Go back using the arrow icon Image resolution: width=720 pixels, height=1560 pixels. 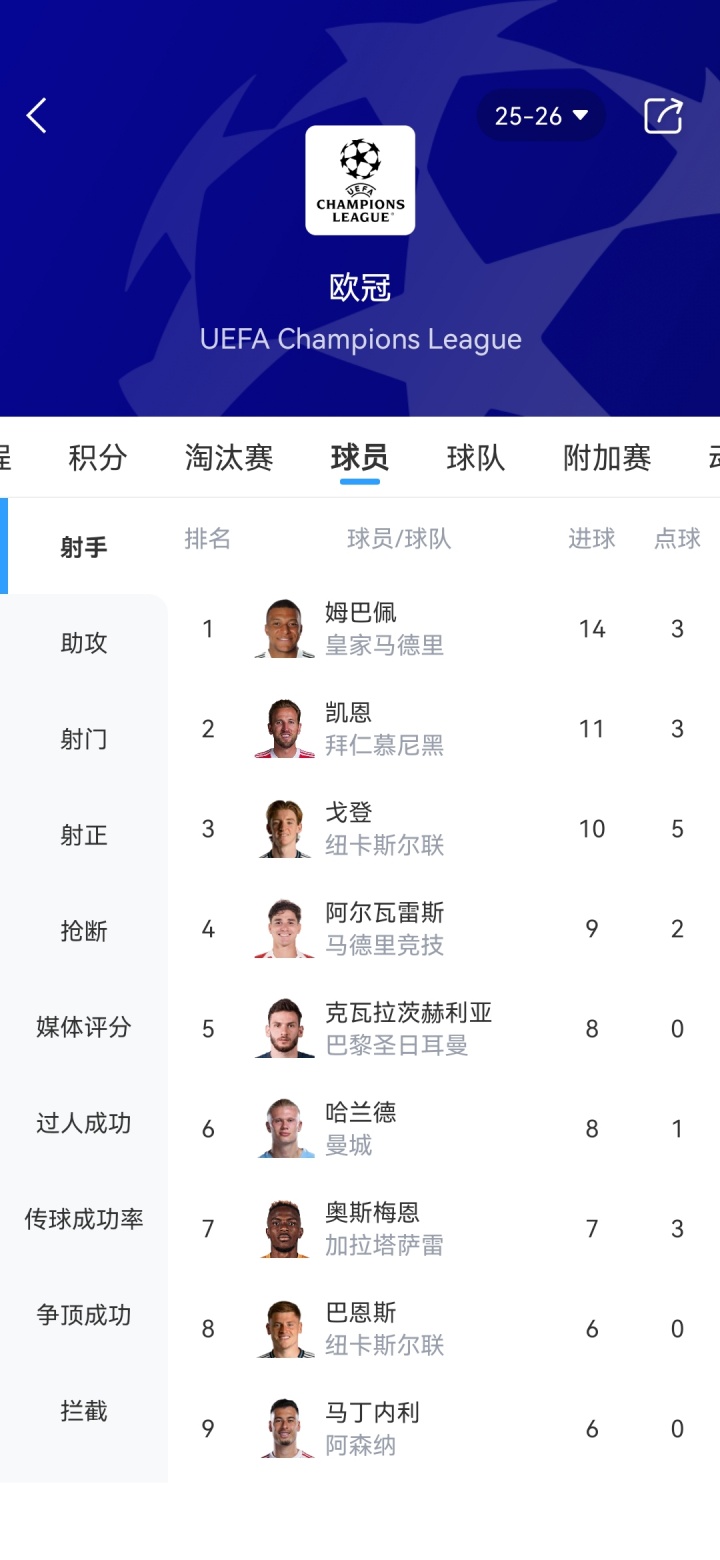[37, 116]
